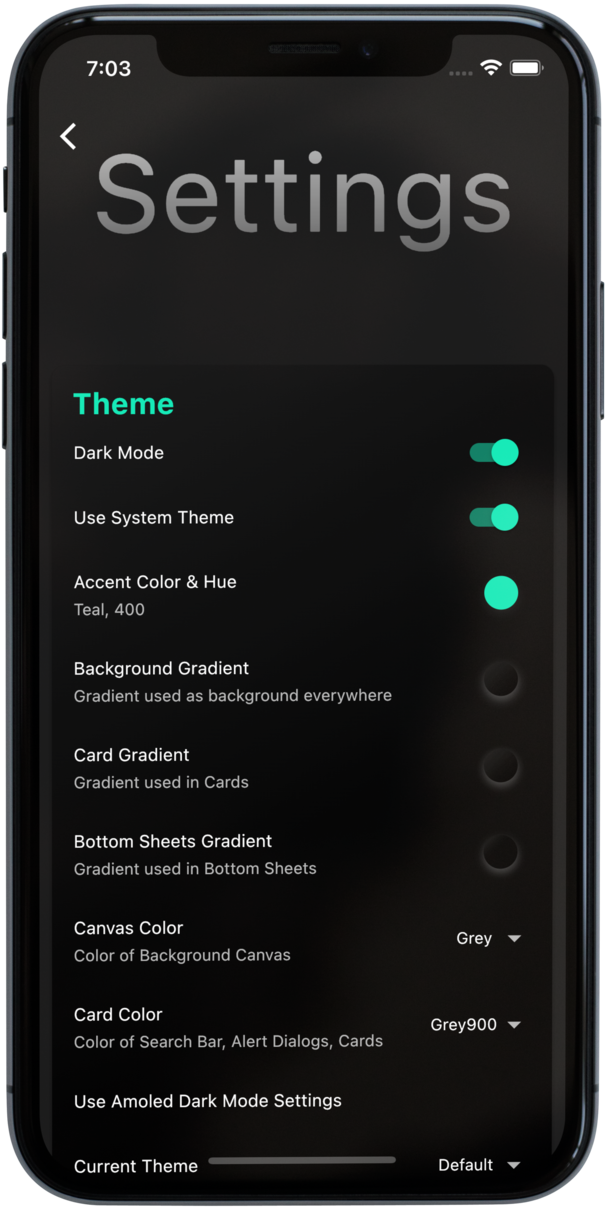610x1210 pixels.
Task: Open the Accent Color & Hue picker
Action: (501, 593)
